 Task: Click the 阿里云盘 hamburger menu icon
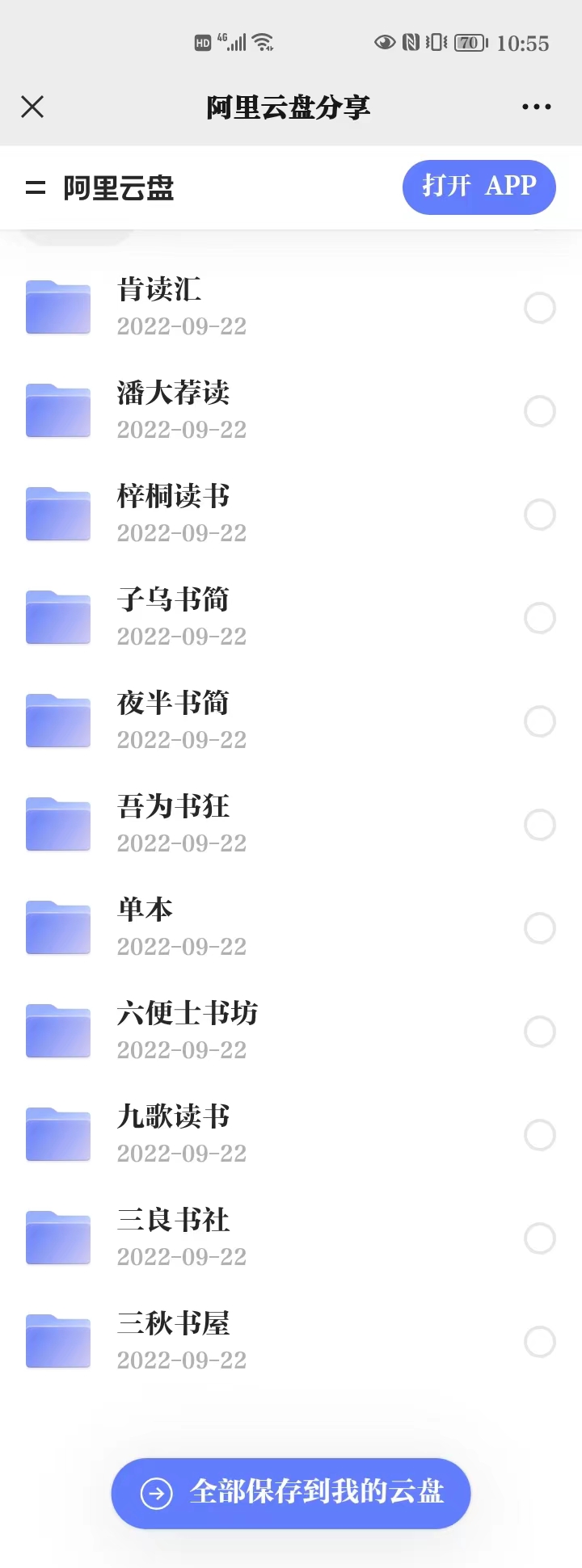36,187
